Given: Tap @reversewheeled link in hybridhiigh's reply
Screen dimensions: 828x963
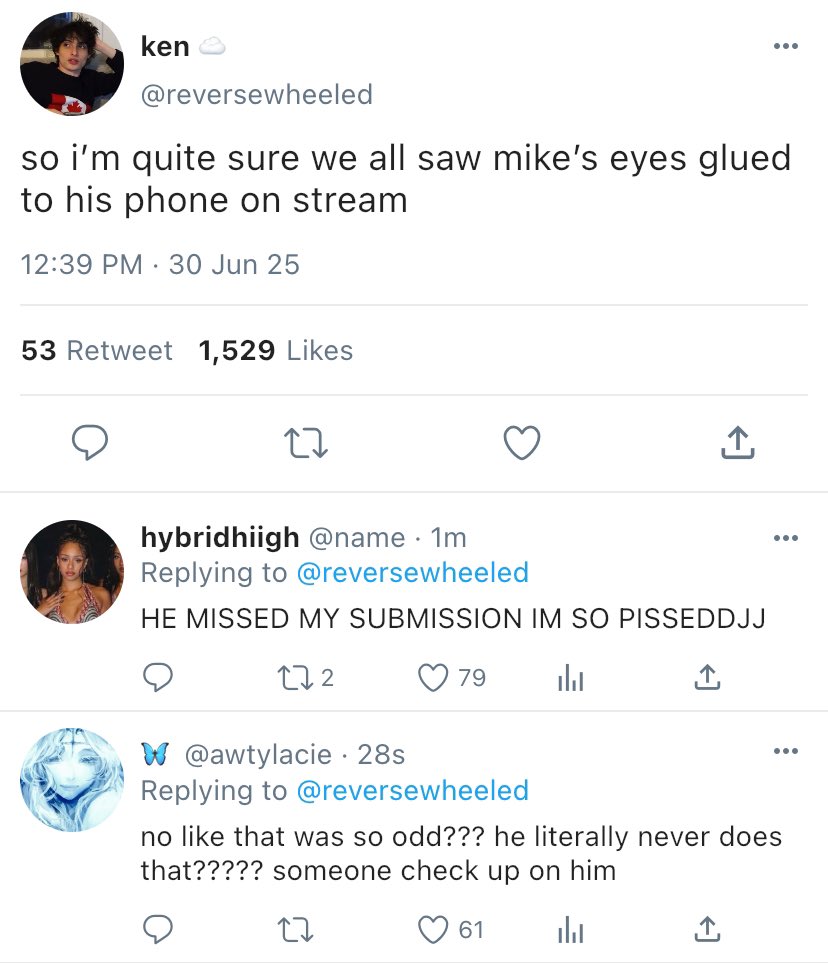Looking at the screenshot, I should click(x=412, y=573).
